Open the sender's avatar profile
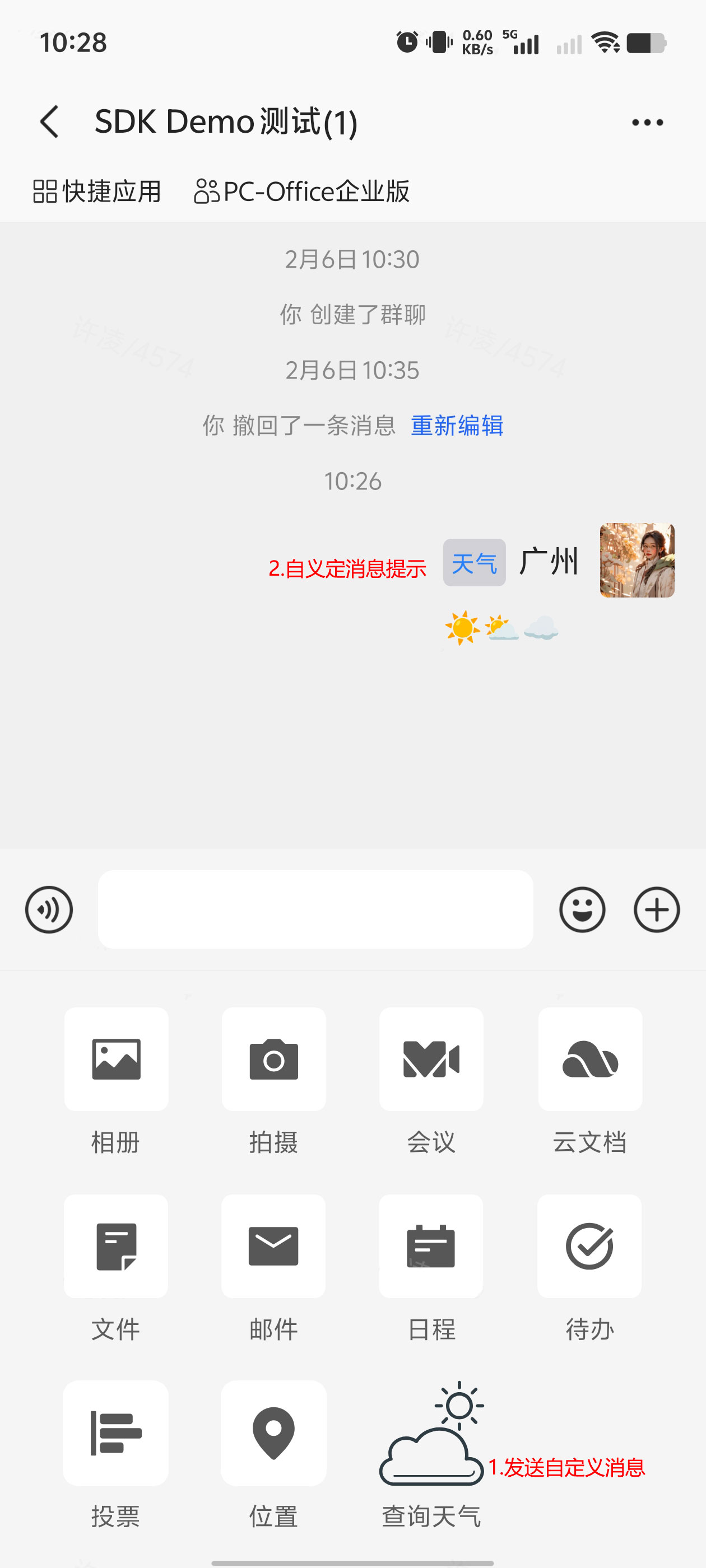The width and height of the screenshot is (706, 1568). [x=637, y=560]
